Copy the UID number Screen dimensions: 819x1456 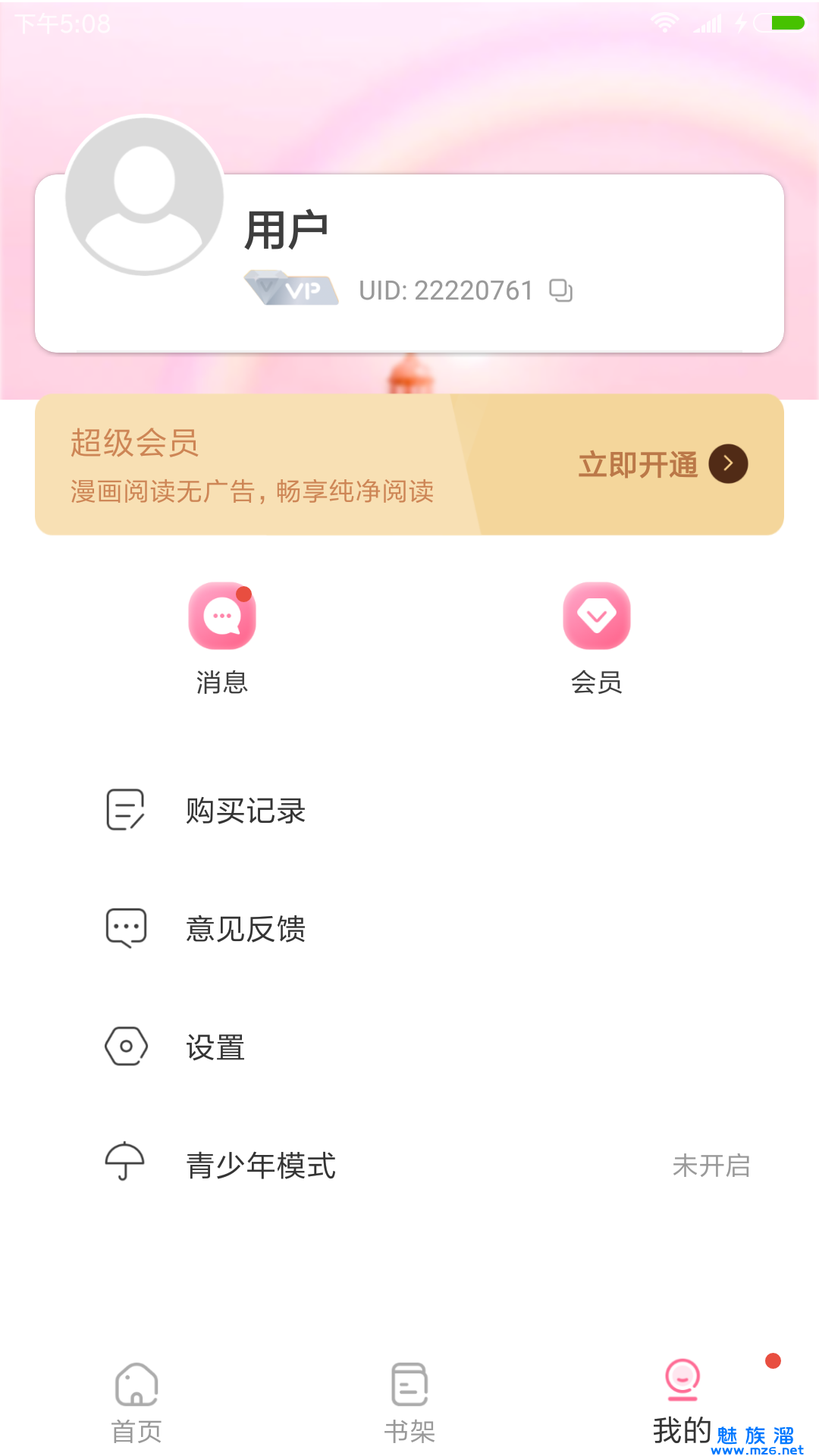pyautogui.click(x=560, y=290)
